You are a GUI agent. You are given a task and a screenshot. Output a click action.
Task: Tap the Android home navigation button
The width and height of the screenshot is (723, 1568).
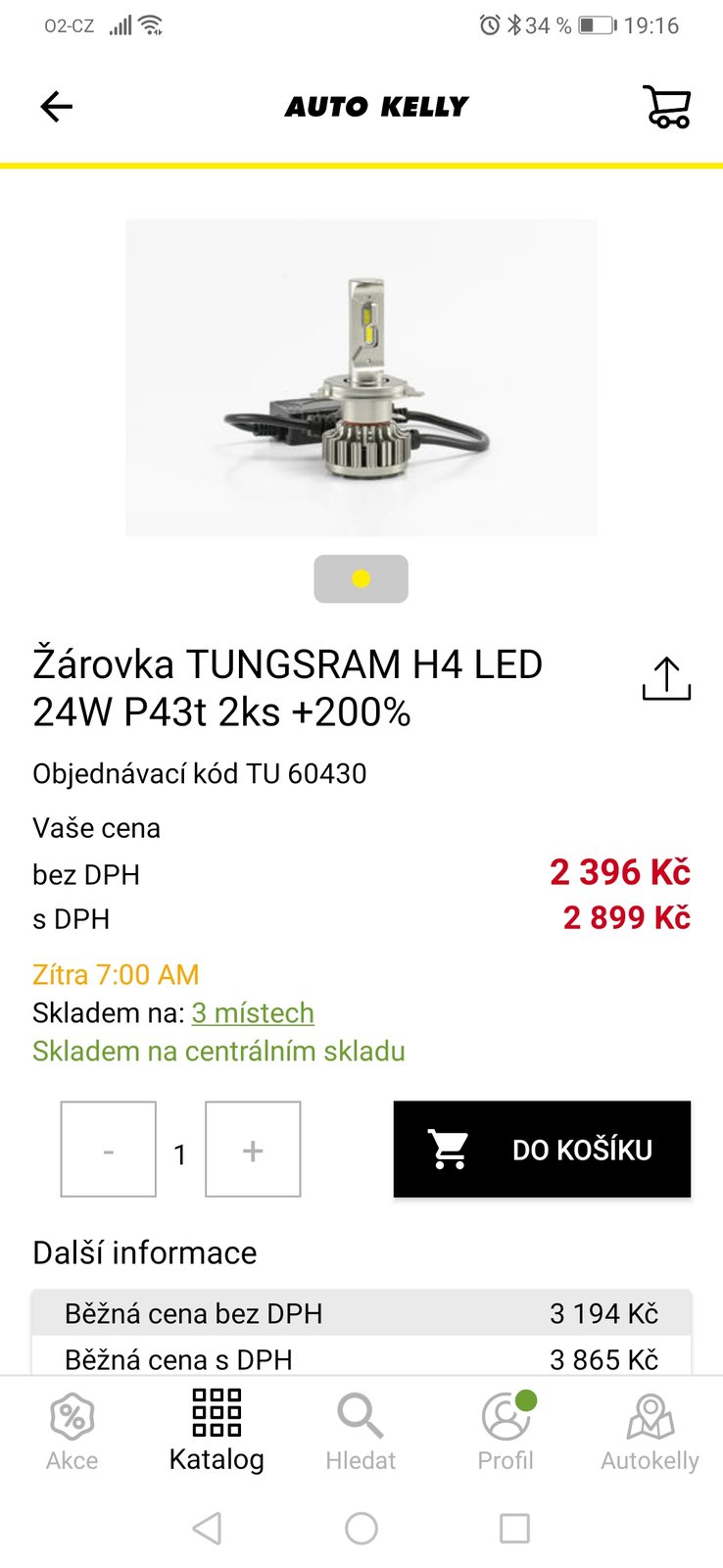[361, 1528]
